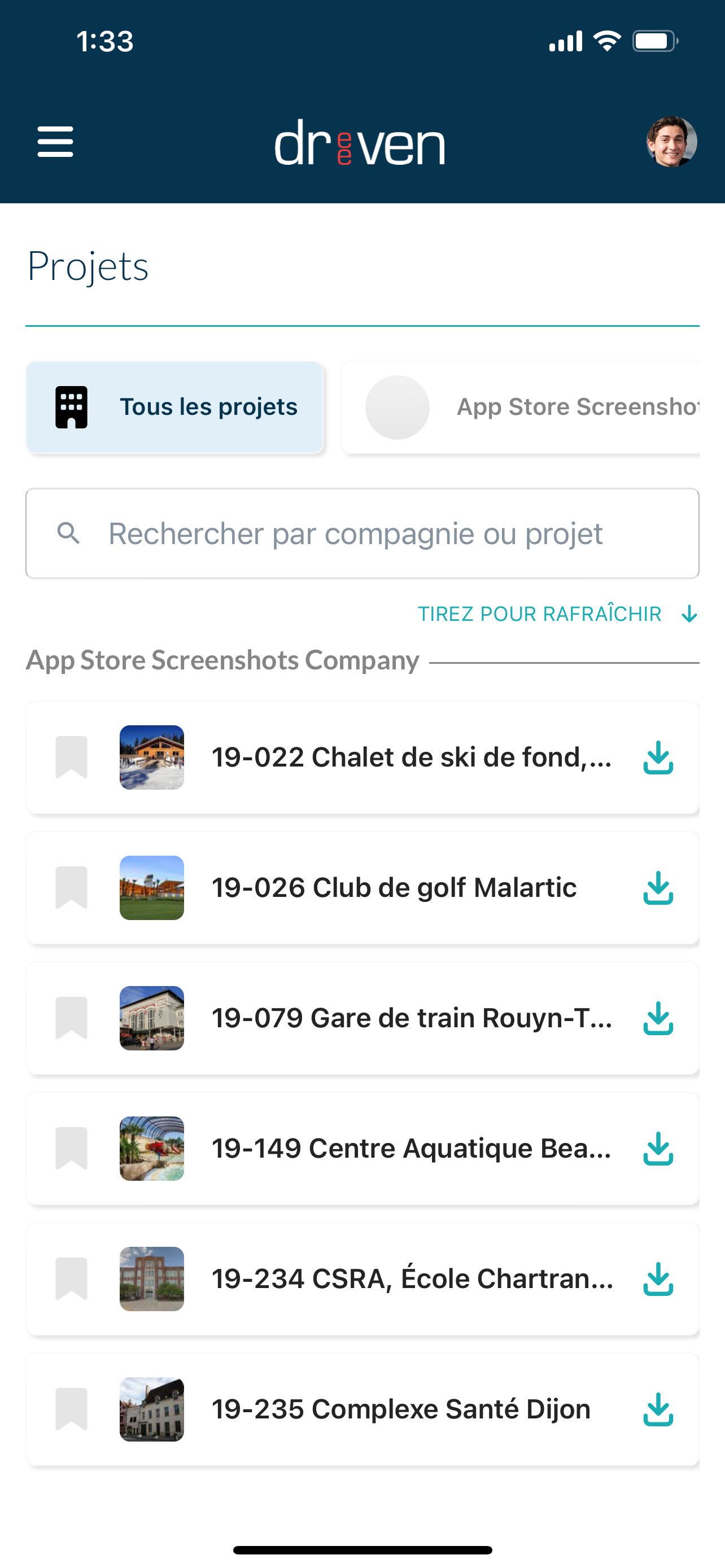725x1568 pixels.
Task: Download the 19-022 Chalet de ski project
Action: click(658, 758)
